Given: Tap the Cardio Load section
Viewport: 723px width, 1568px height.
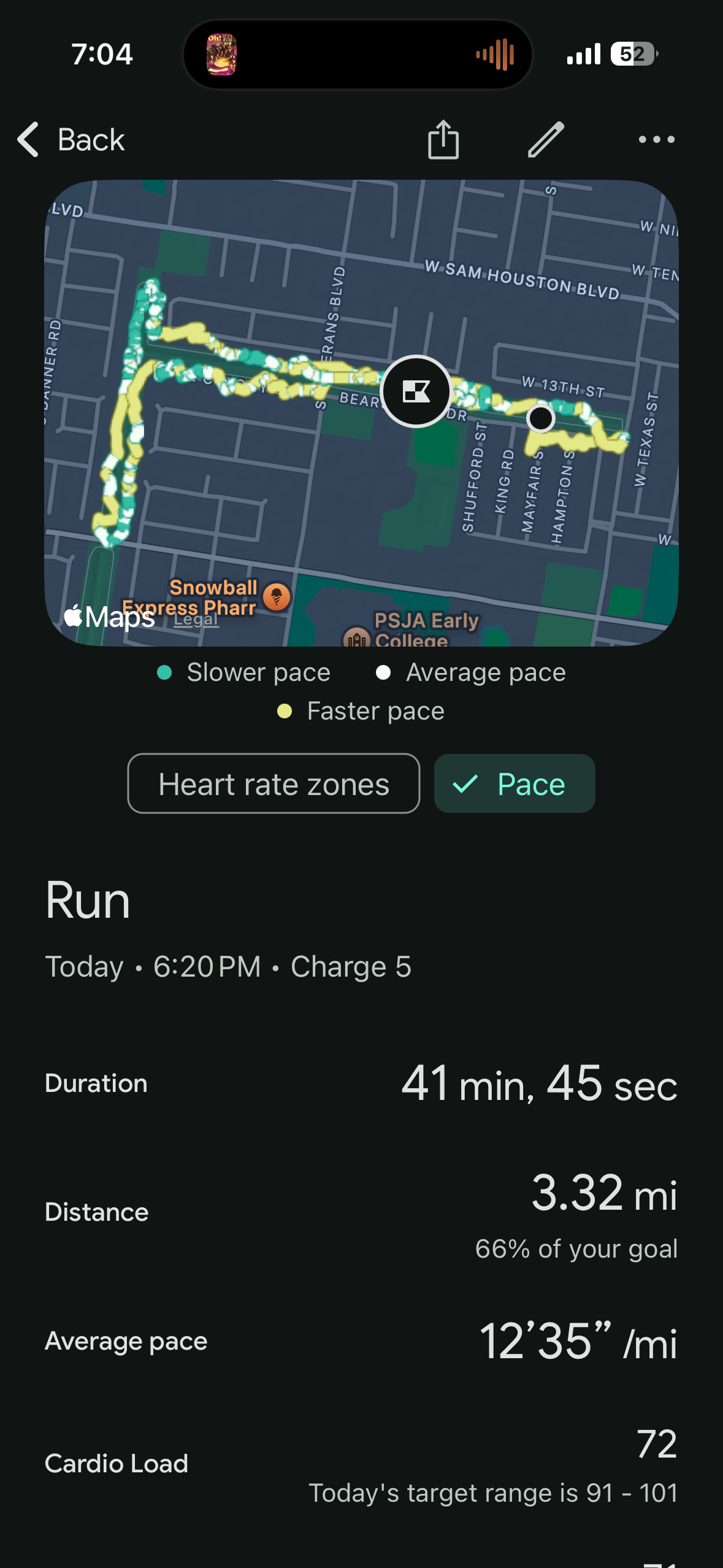Looking at the screenshot, I should click(117, 1464).
